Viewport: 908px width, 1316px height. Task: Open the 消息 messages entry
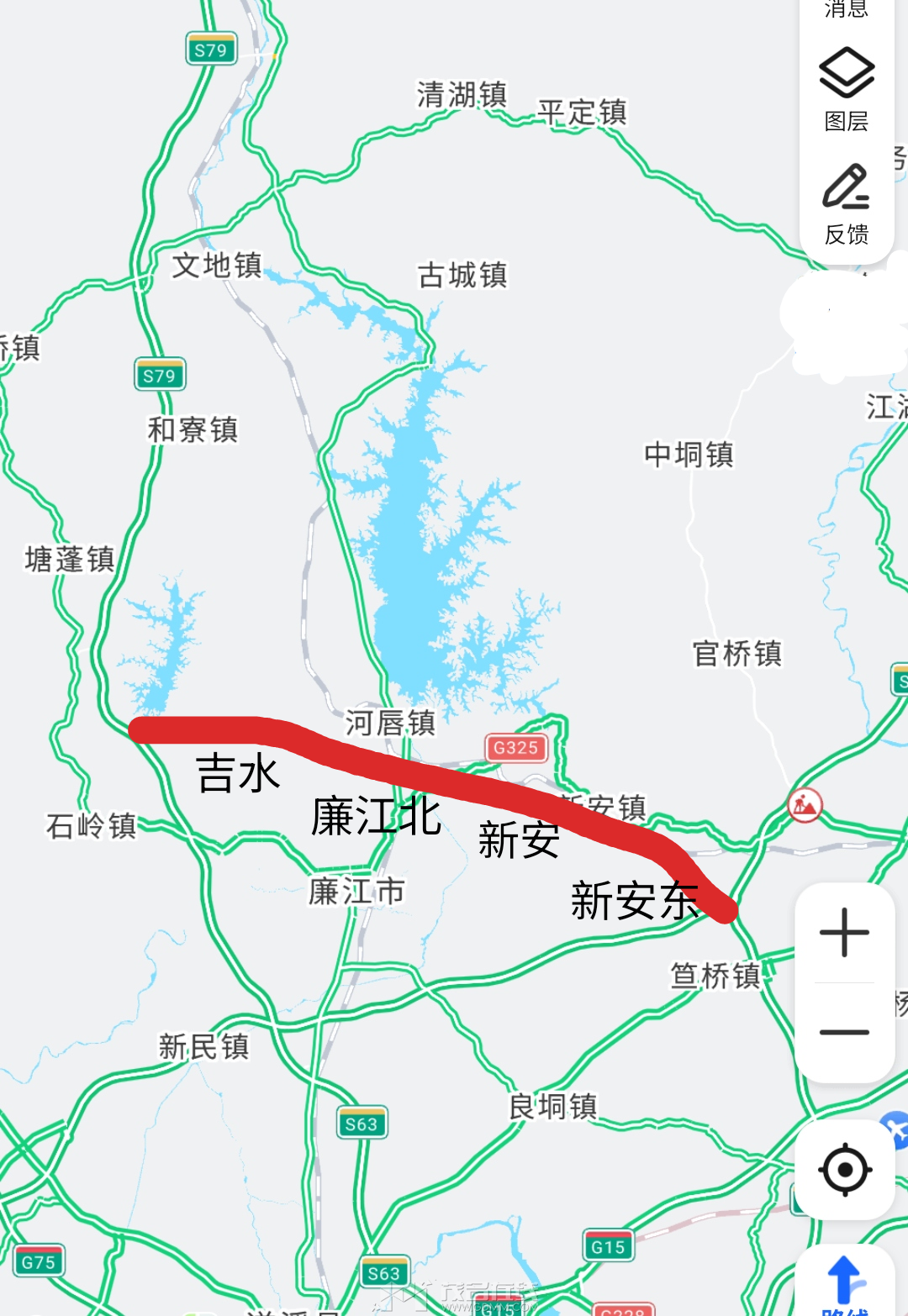point(846,10)
